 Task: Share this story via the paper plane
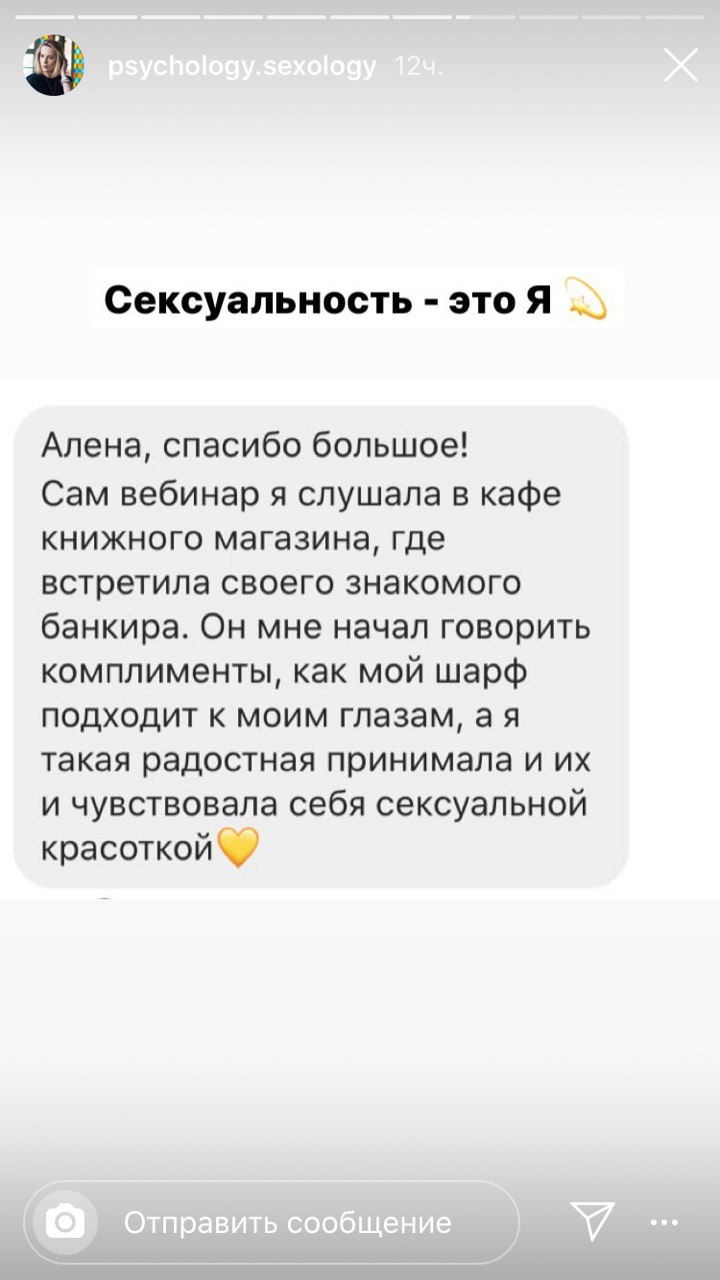click(x=592, y=1221)
